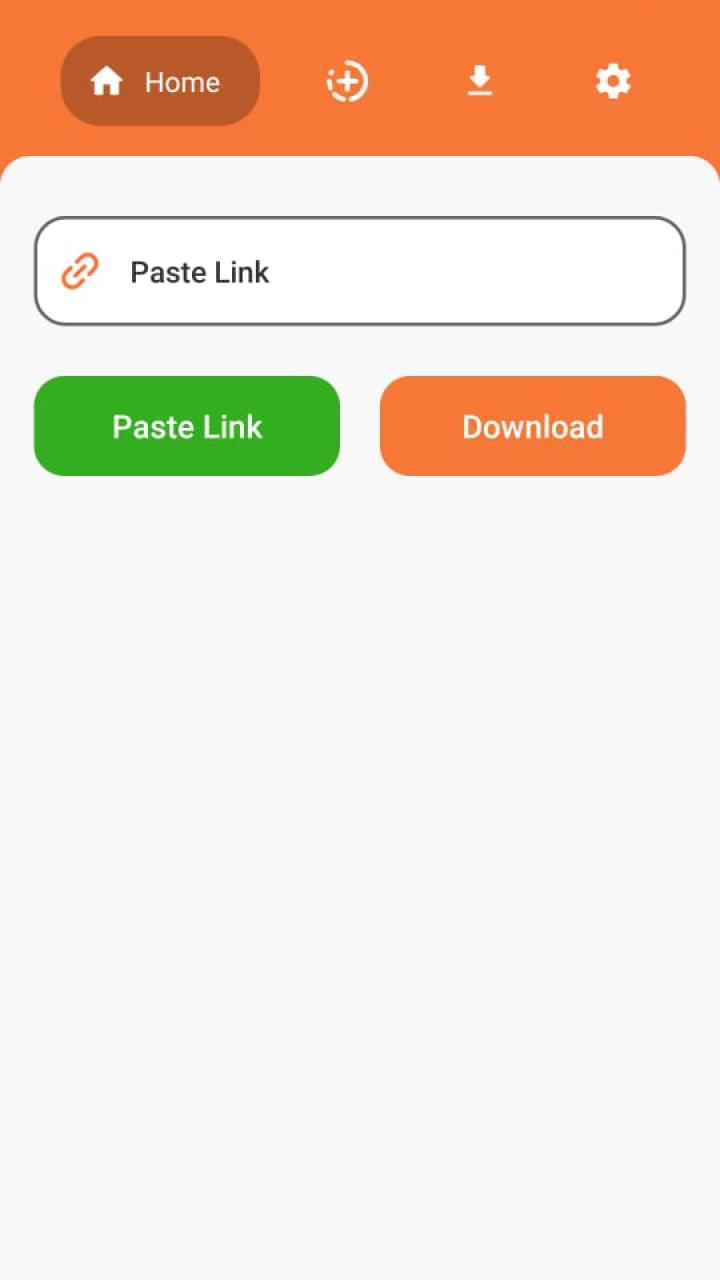Switch to the Home tab
This screenshot has width=720, height=1280.
coord(160,81)
